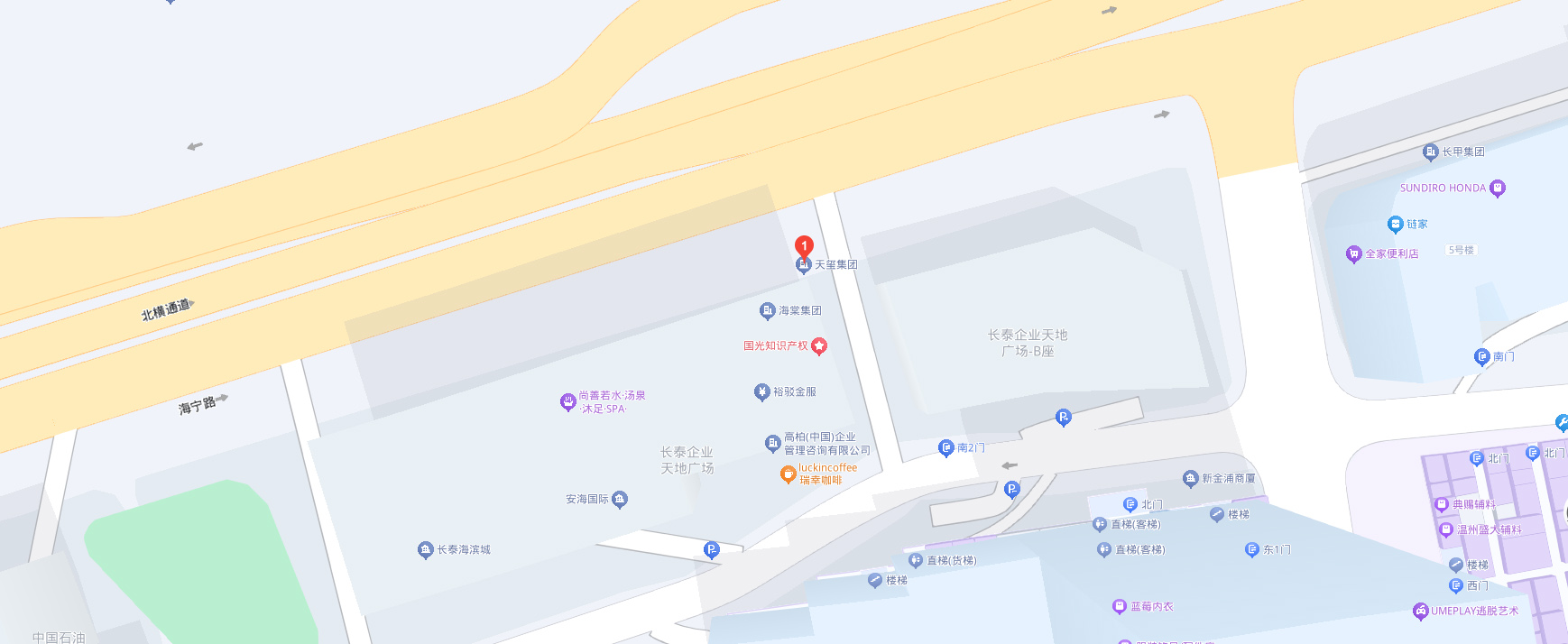Viewport: 1568px width, 644px height.
Task: Open the 典赐辅料 shop marker
Action: coord(1442,504)
